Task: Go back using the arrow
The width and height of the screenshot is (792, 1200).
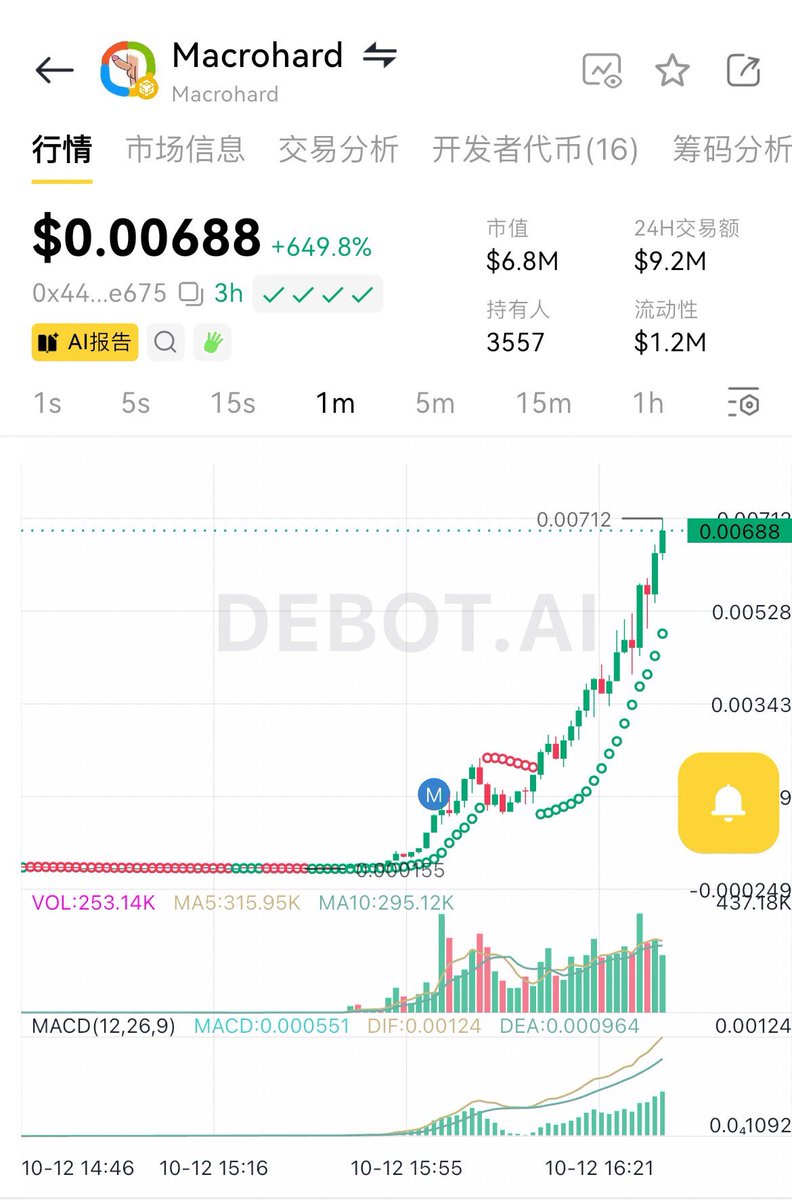Action: pos(54,70)
